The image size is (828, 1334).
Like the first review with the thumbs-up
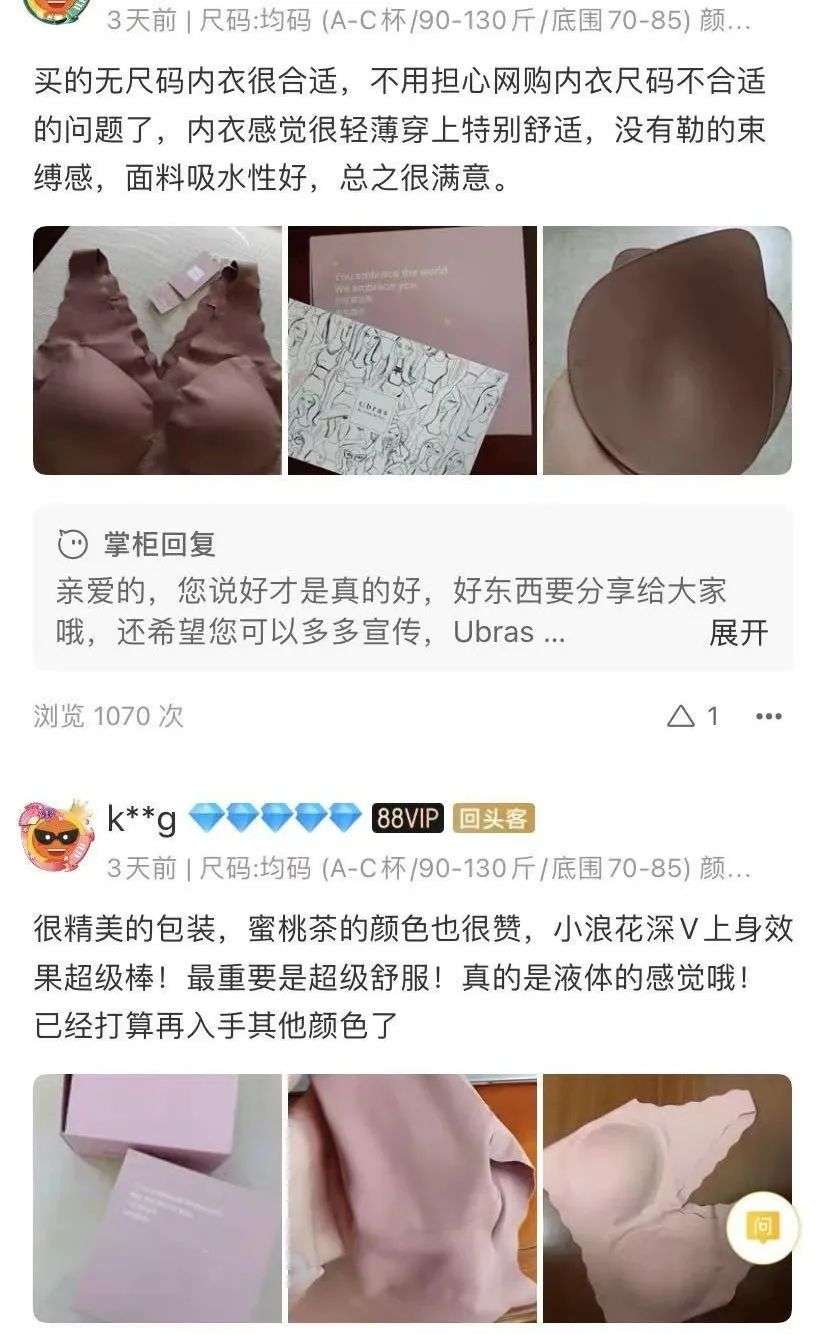pyautogui.click(x=682, y=716)
